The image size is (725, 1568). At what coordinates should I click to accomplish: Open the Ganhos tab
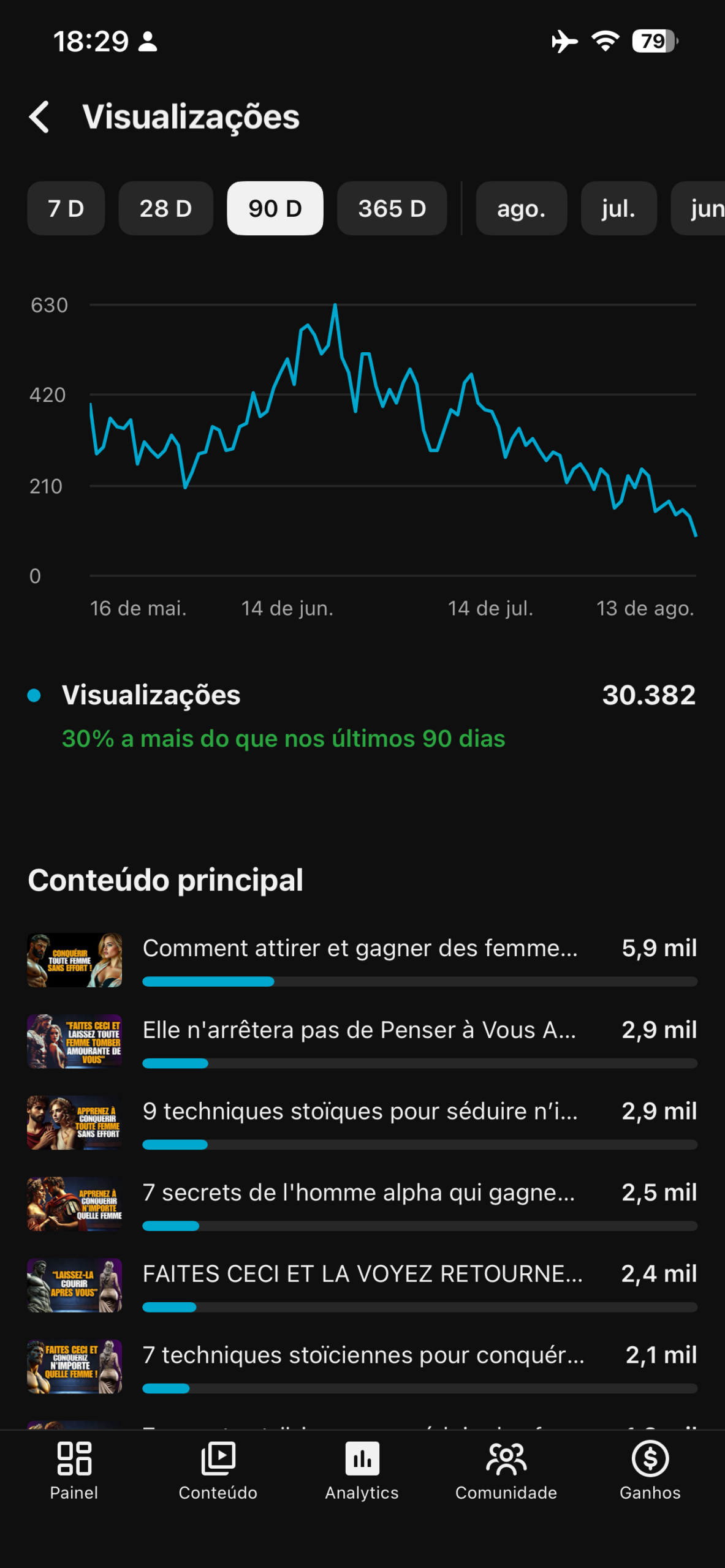click(650, 1470)
